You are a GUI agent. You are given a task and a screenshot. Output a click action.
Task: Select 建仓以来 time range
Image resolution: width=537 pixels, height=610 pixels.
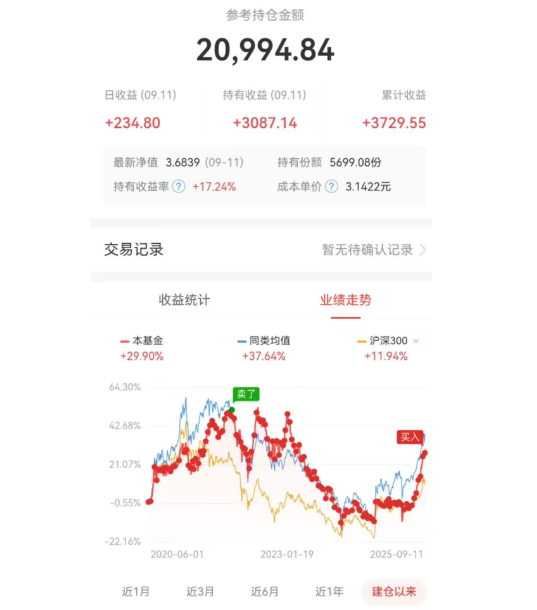coord(394,591)
